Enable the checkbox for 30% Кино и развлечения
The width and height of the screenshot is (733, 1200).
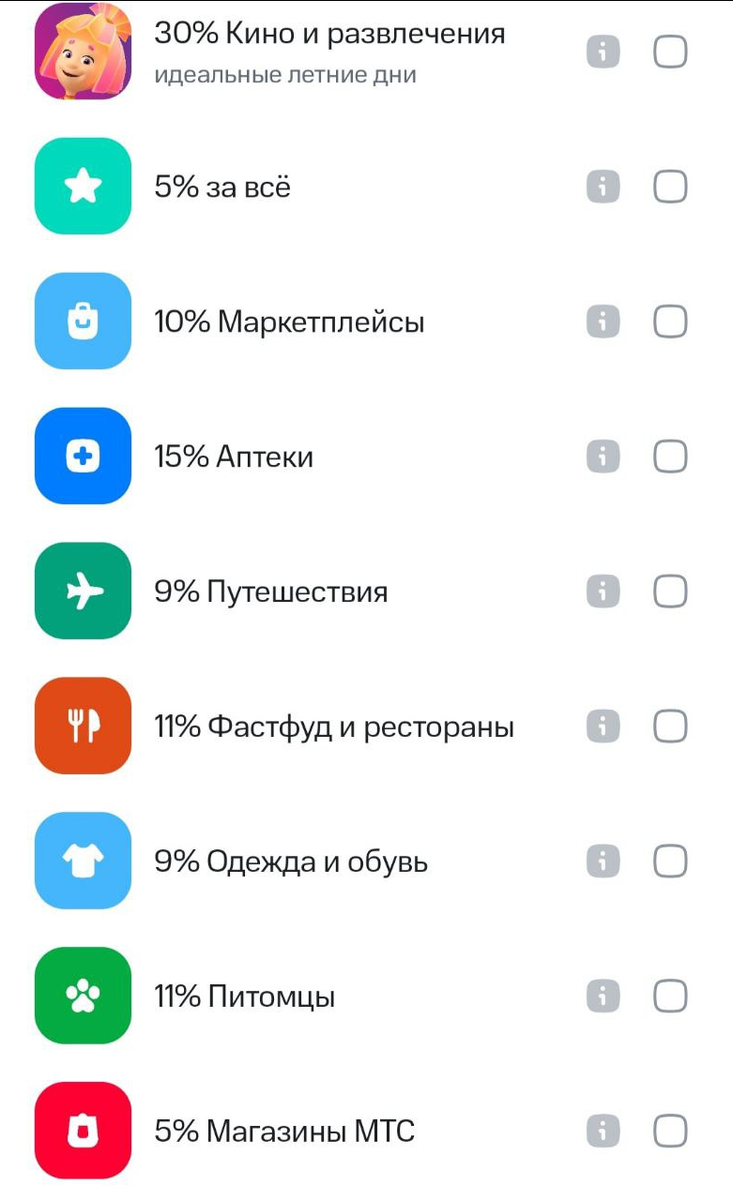click(x=670, y=52)
